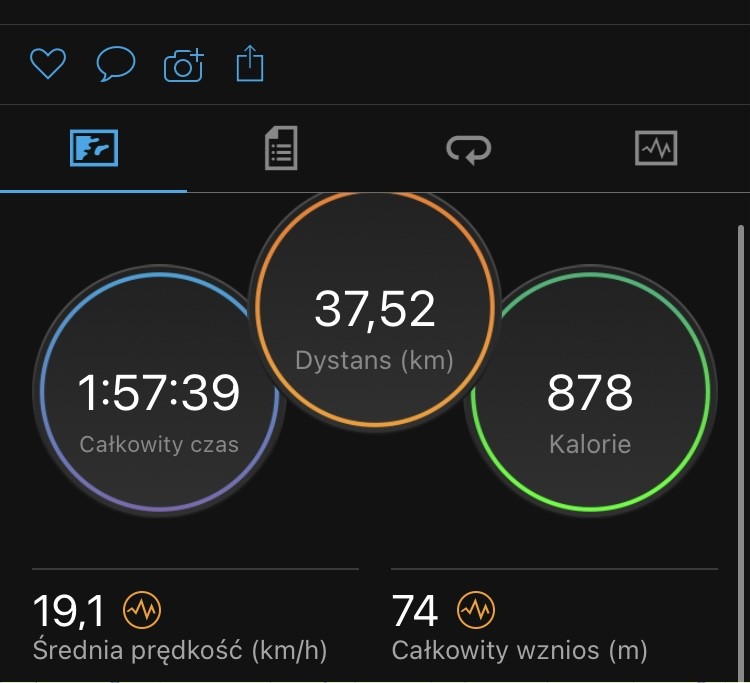Share this activity
The image size is (750, 683).
[250, 66]
